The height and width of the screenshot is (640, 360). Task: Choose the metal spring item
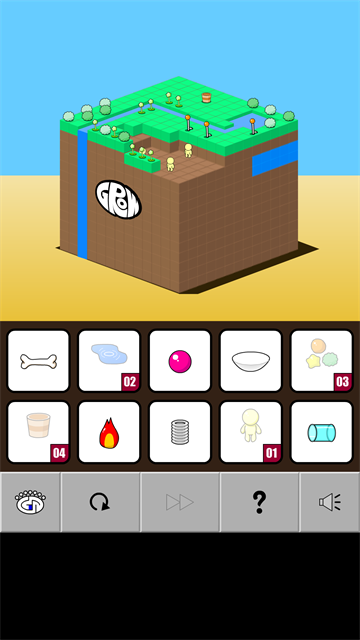pyautogui.click(x=180, y=432)
